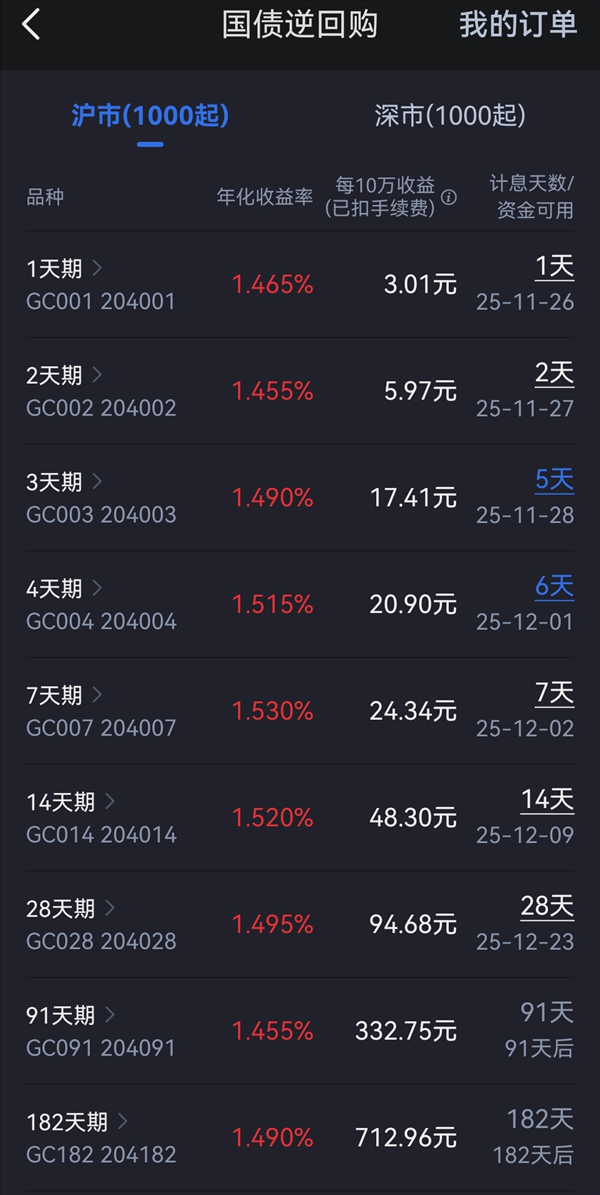Image resolution: width=600 pixels, height=1195 pixels.
Task: Tap the underlined 6天 interest days link
Action: point(554,587)
